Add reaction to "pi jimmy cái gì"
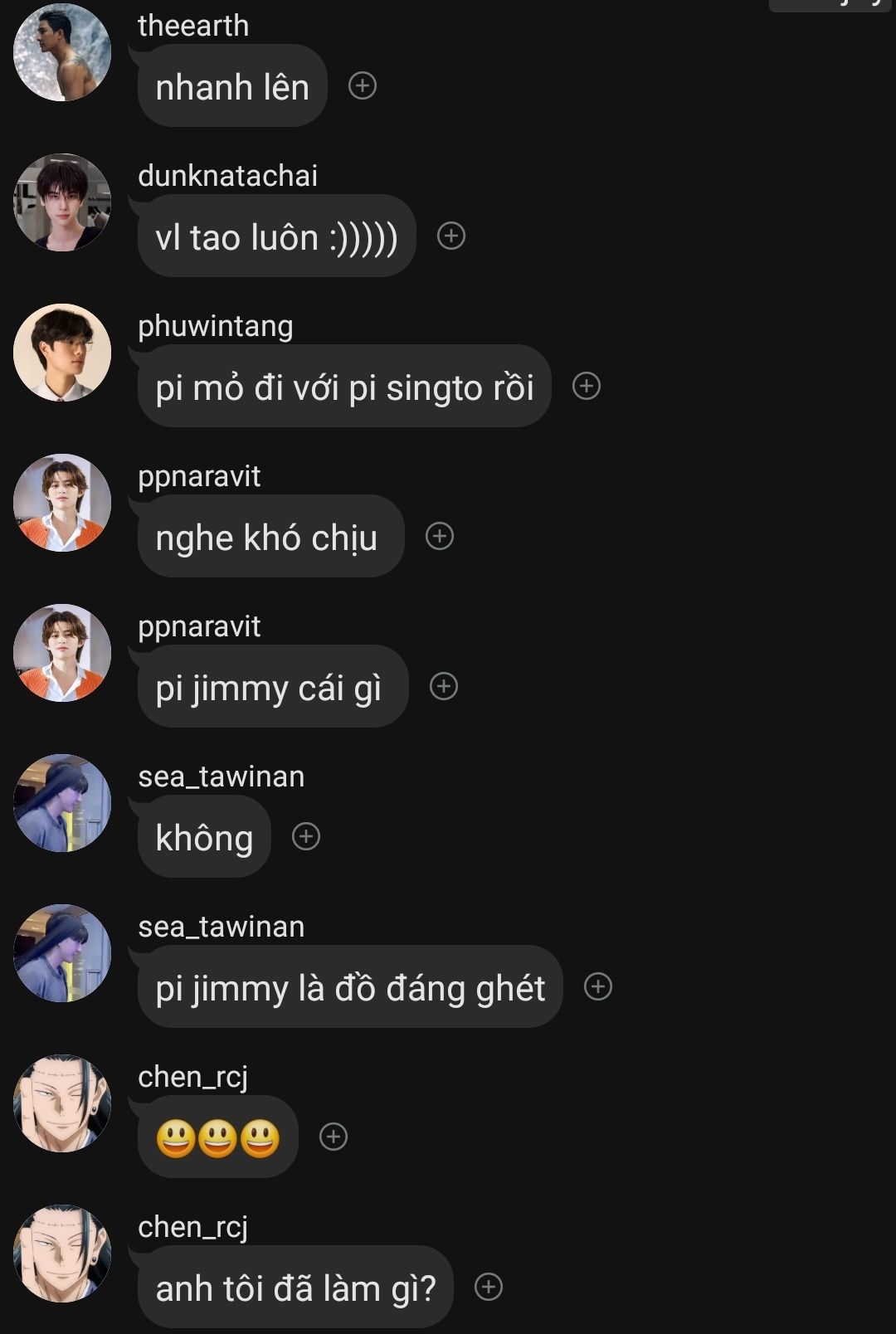 (444, 686)
